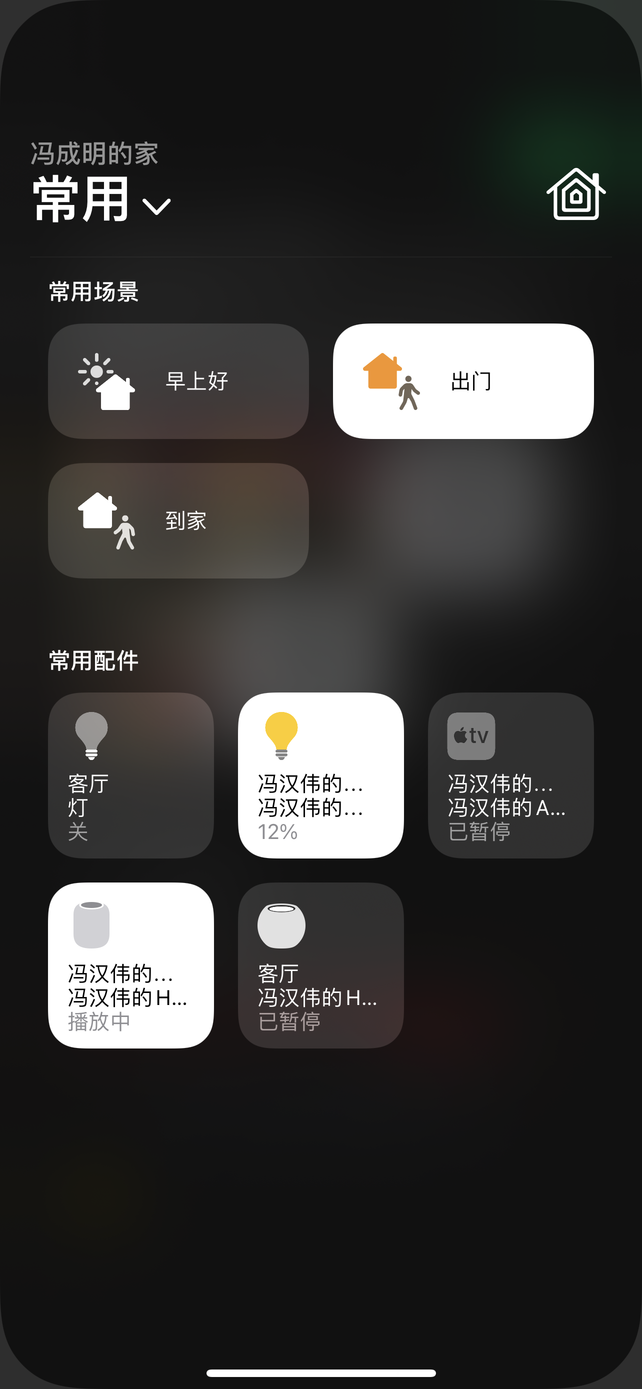
Task: Open the Home app icon
Action: click(x=577, y=194)
